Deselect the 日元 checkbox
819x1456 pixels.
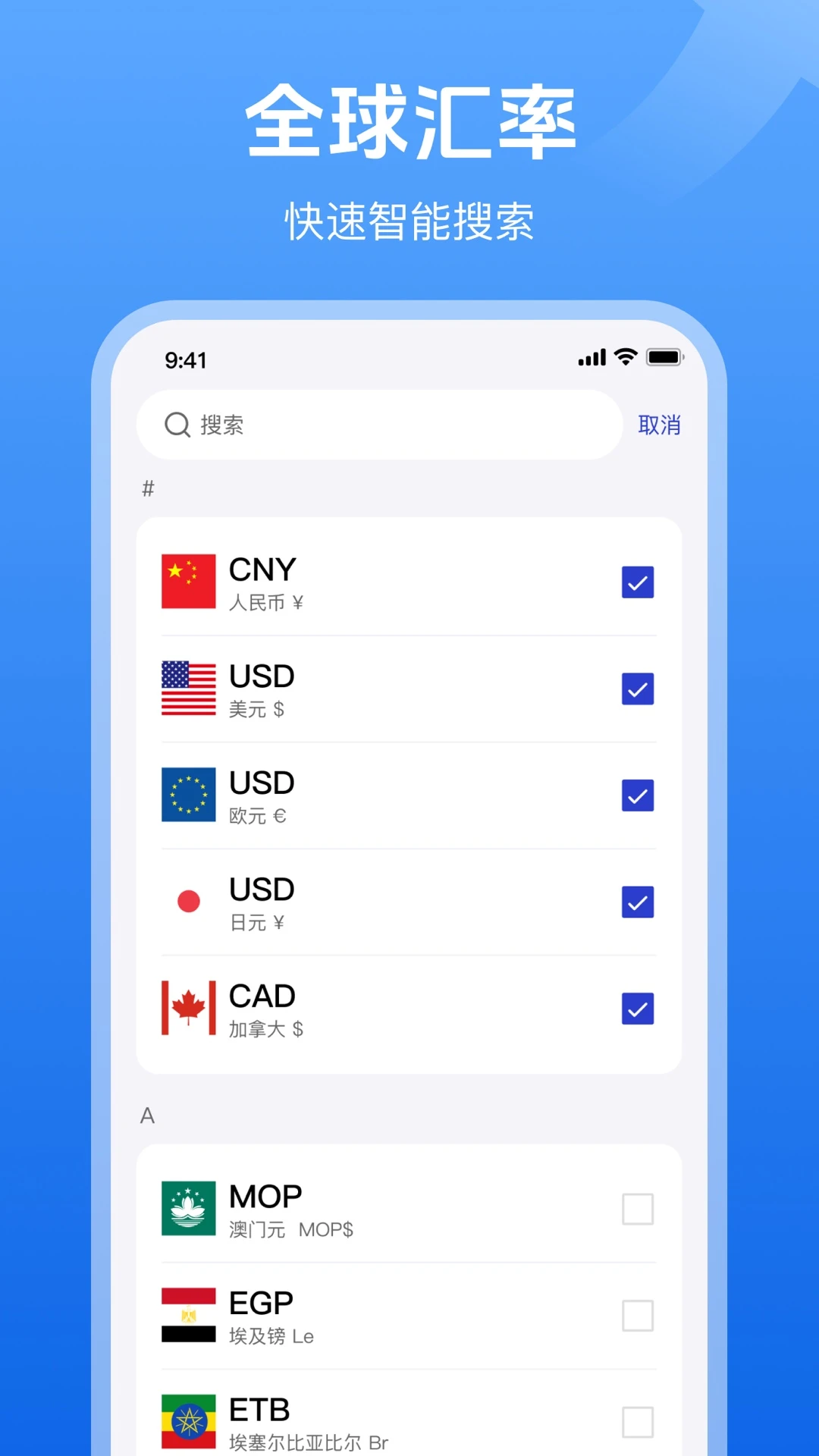point(637,902)
